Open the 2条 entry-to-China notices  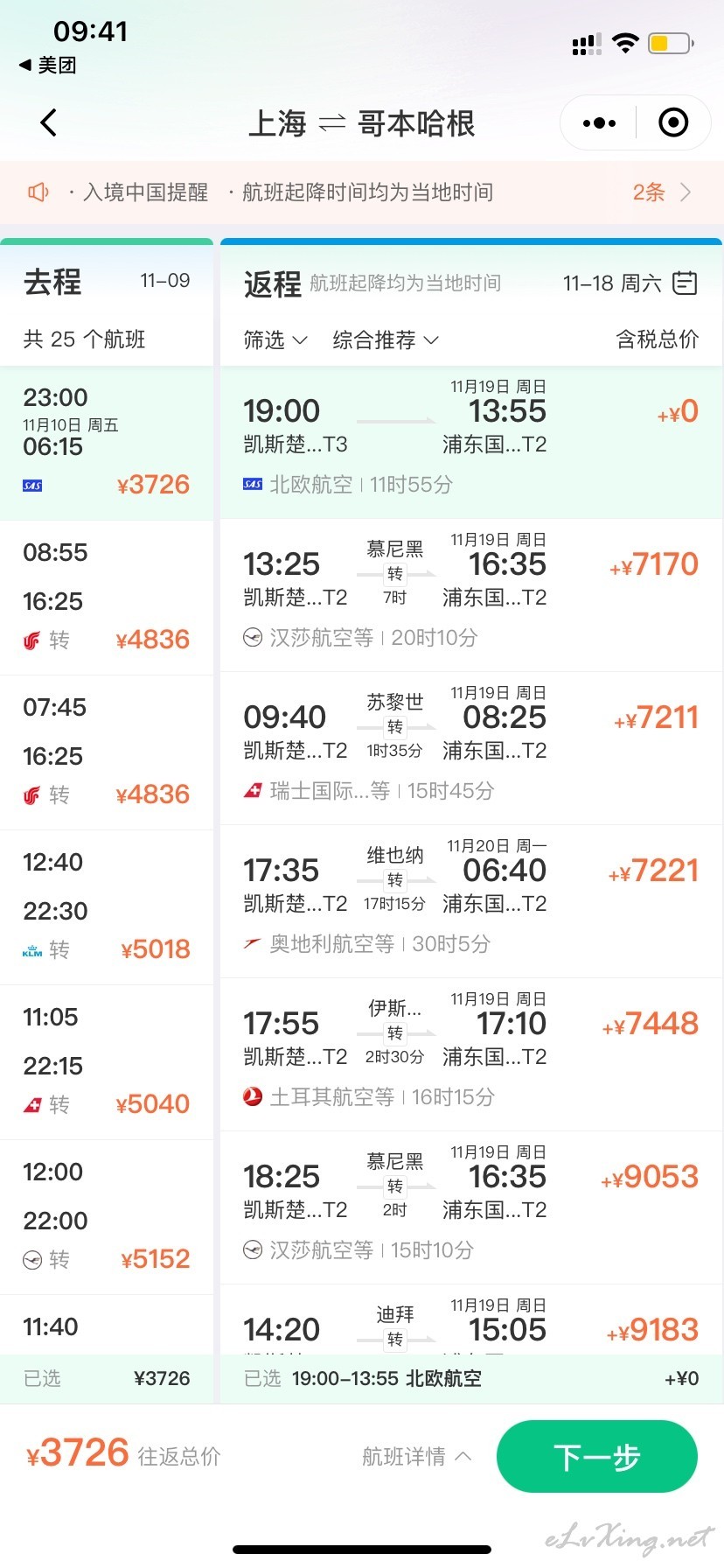click(662, 192)
